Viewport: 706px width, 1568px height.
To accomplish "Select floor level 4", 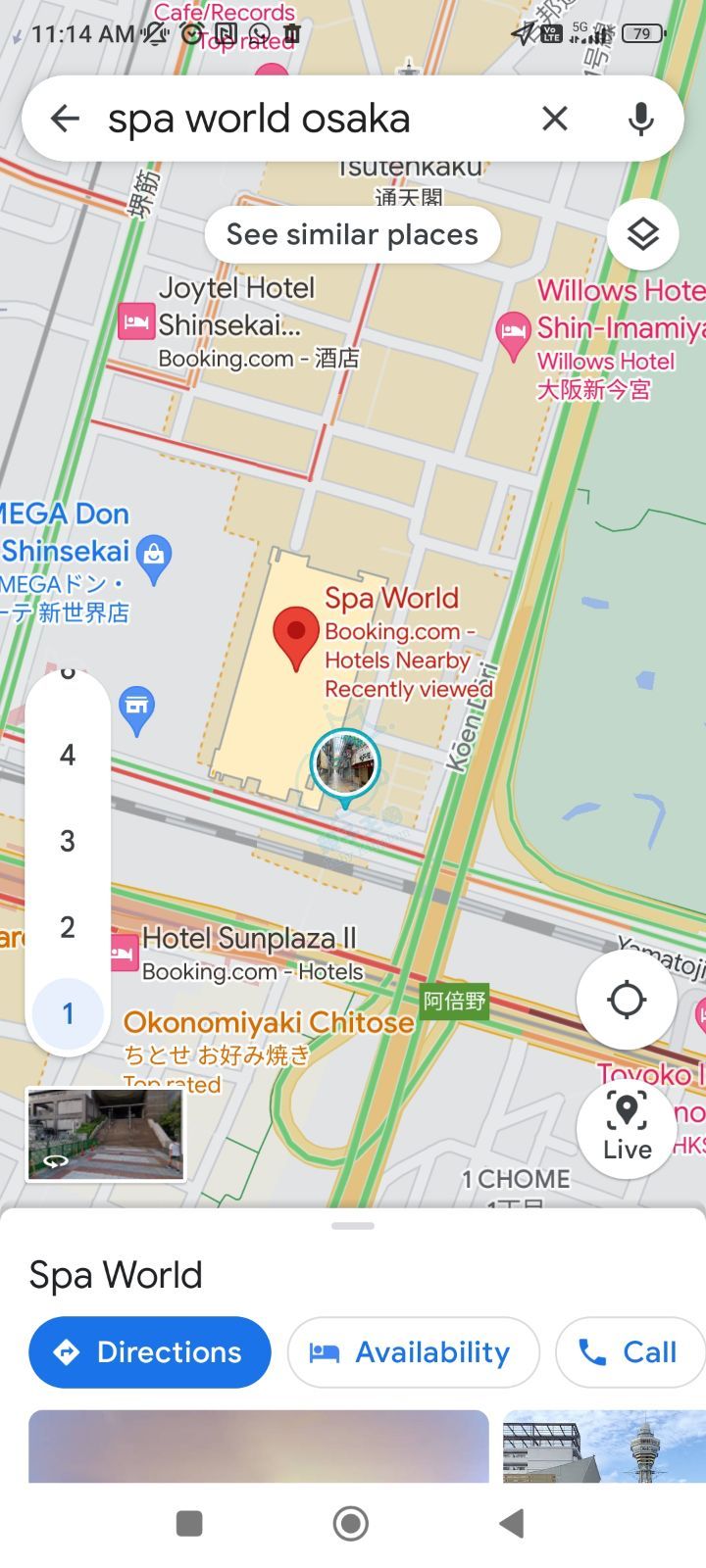I will click(68, 755).
